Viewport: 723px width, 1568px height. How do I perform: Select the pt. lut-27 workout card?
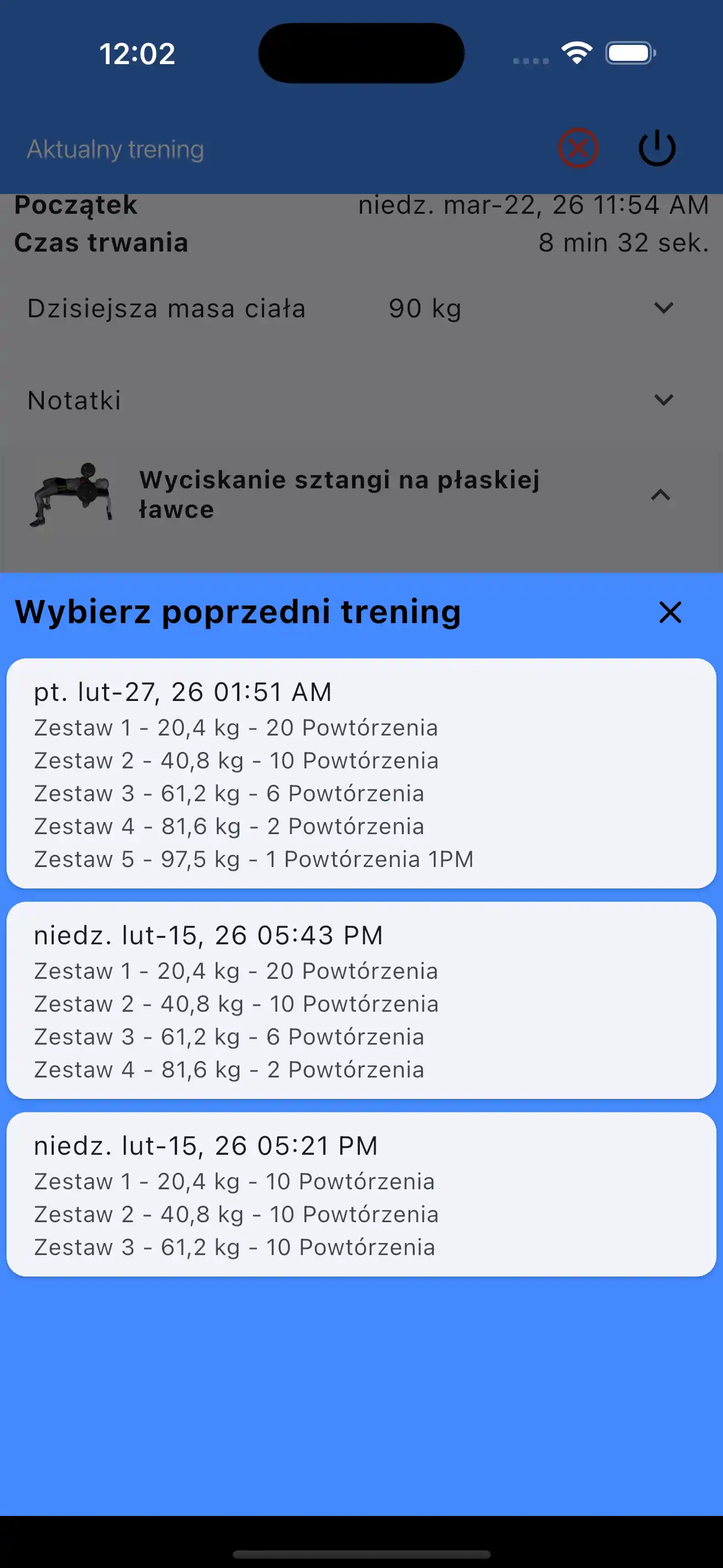[361, 773]
